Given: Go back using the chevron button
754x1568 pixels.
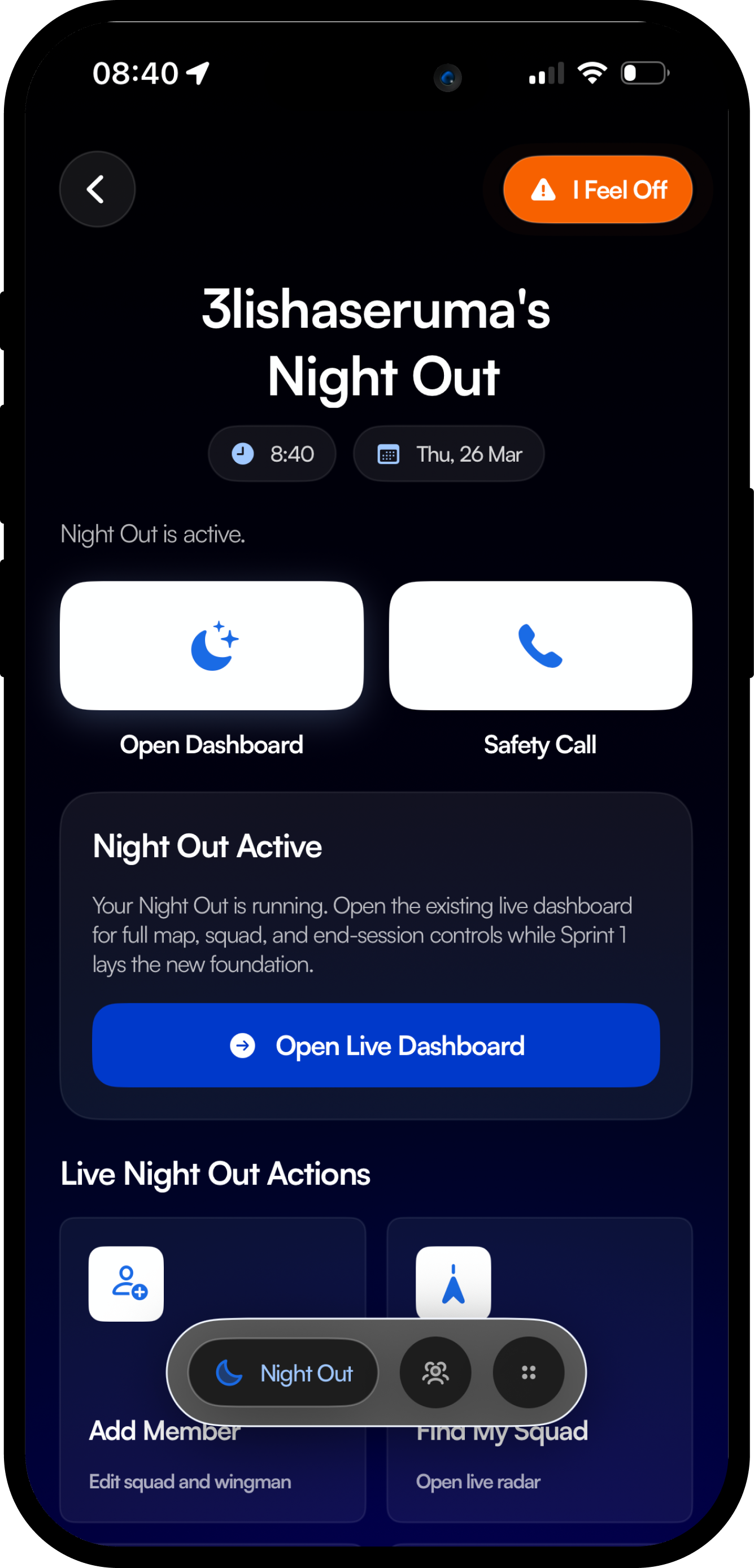Looking at the screenshot, I should (97, 189).
